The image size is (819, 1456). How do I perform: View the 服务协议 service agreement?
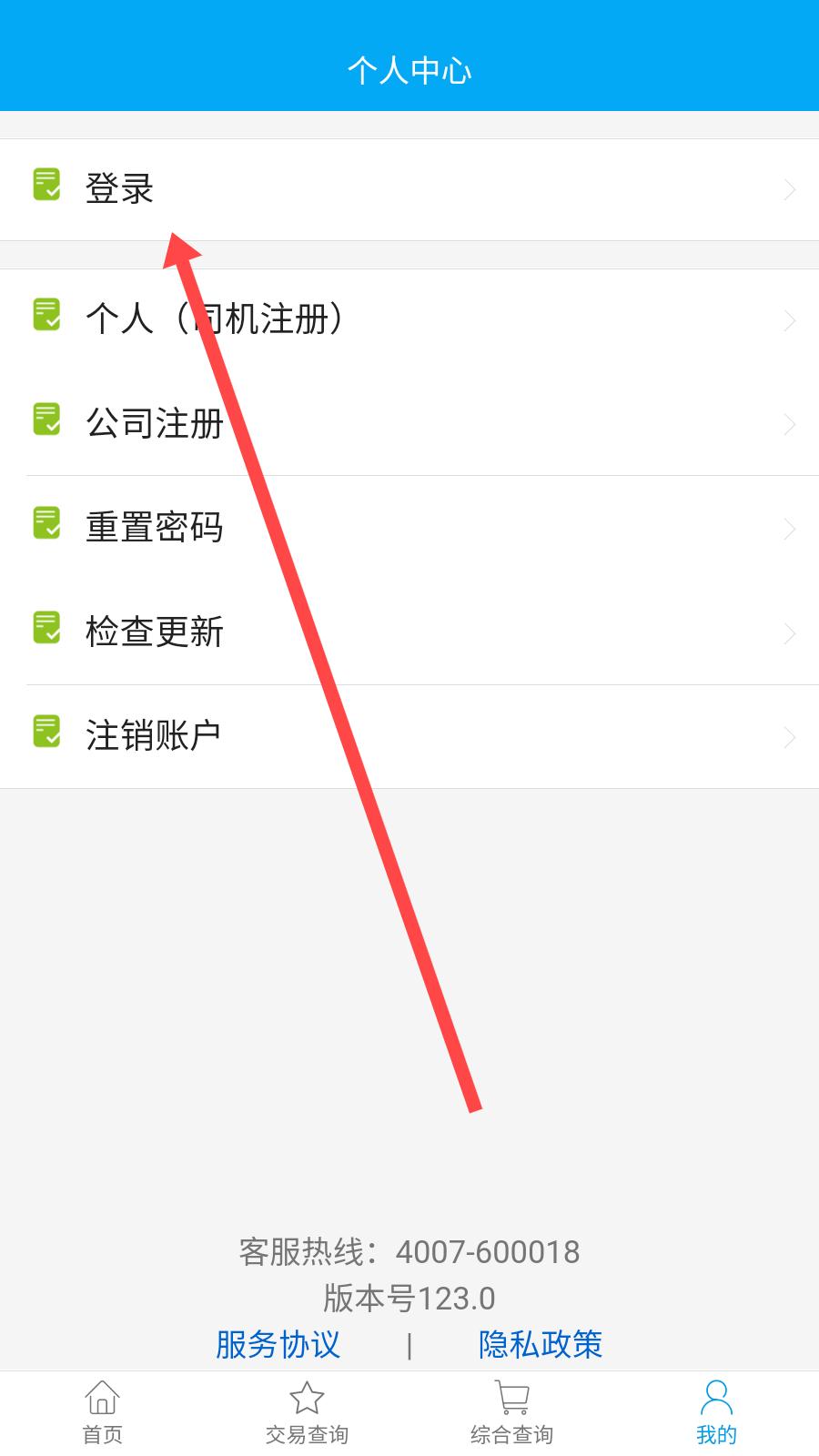[x=278, y=1344]
